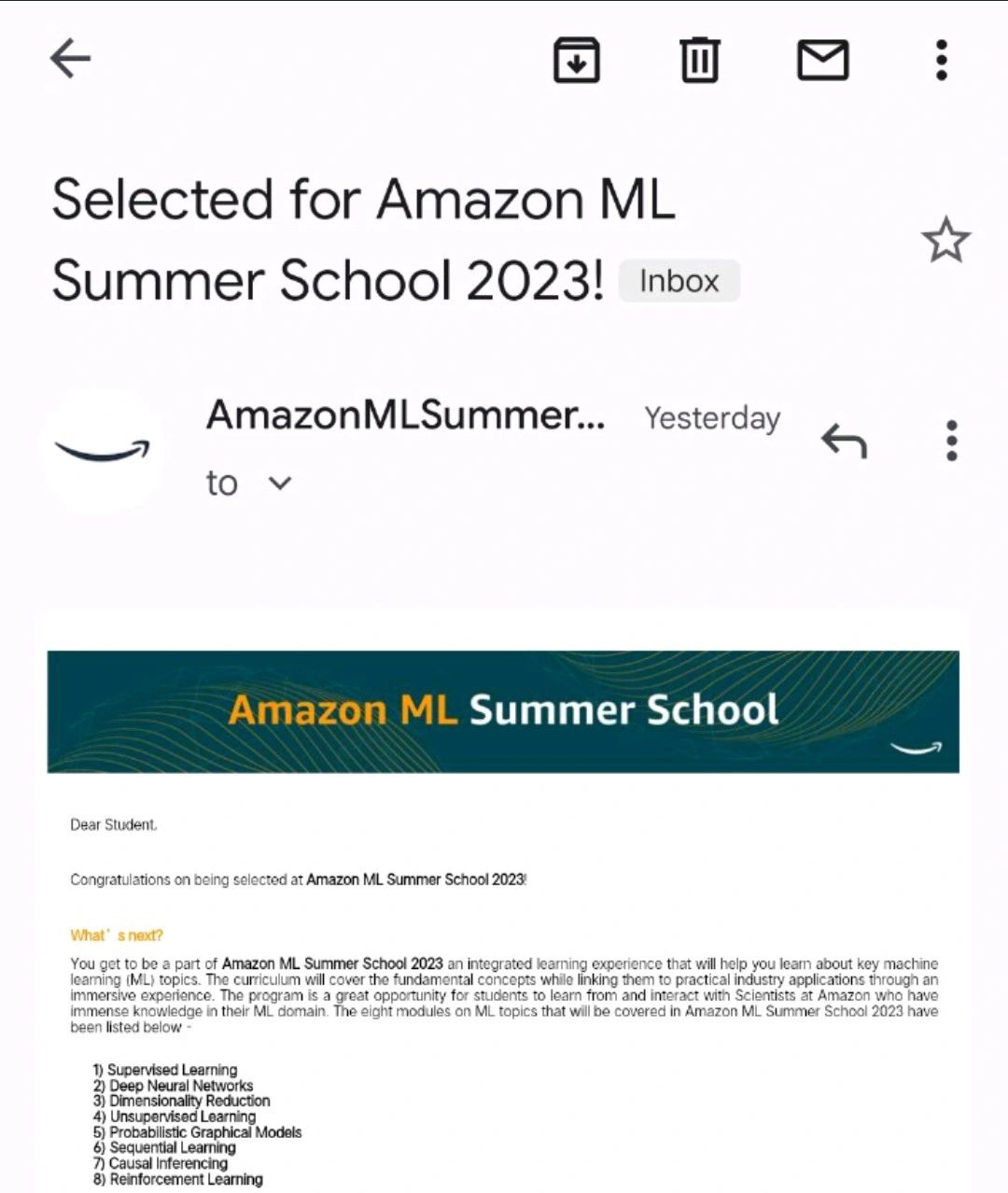Delete this email
Viewport: 1008px width, 1193px height.
(699, 61)
